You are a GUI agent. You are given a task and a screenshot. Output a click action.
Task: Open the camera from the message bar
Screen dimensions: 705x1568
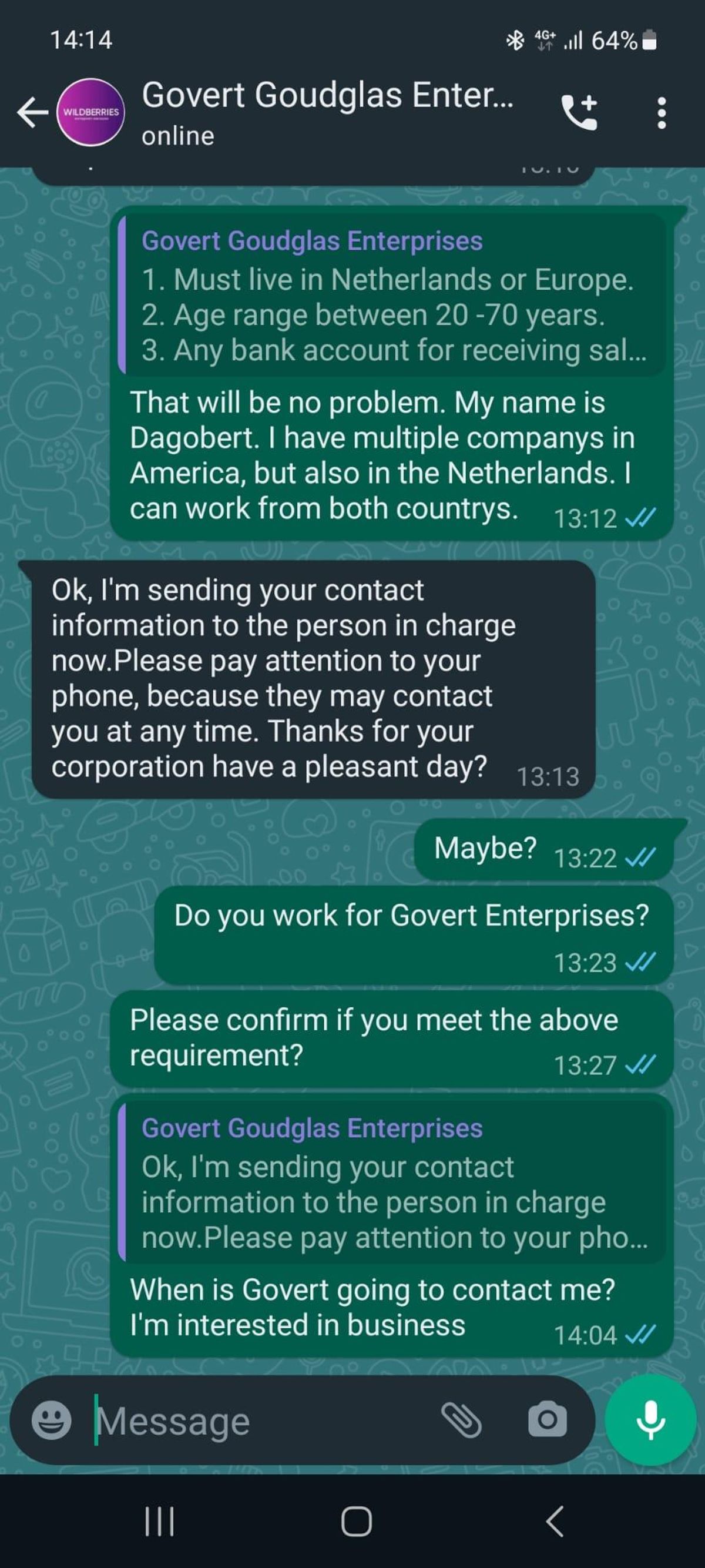(x=548, y=1420)
